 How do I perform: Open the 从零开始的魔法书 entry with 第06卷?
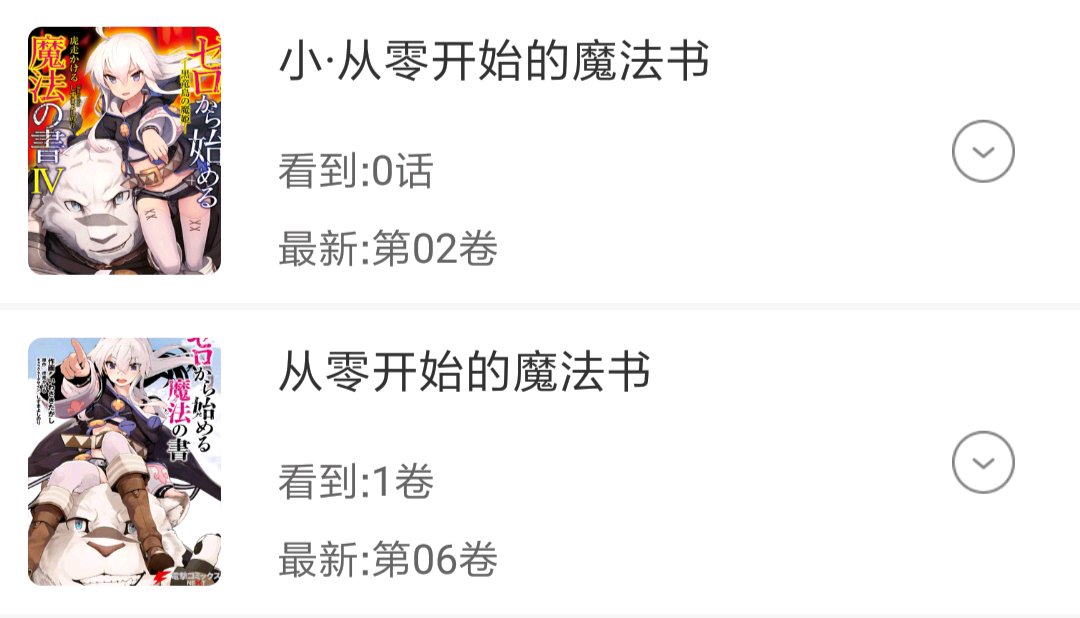[540, 462]
